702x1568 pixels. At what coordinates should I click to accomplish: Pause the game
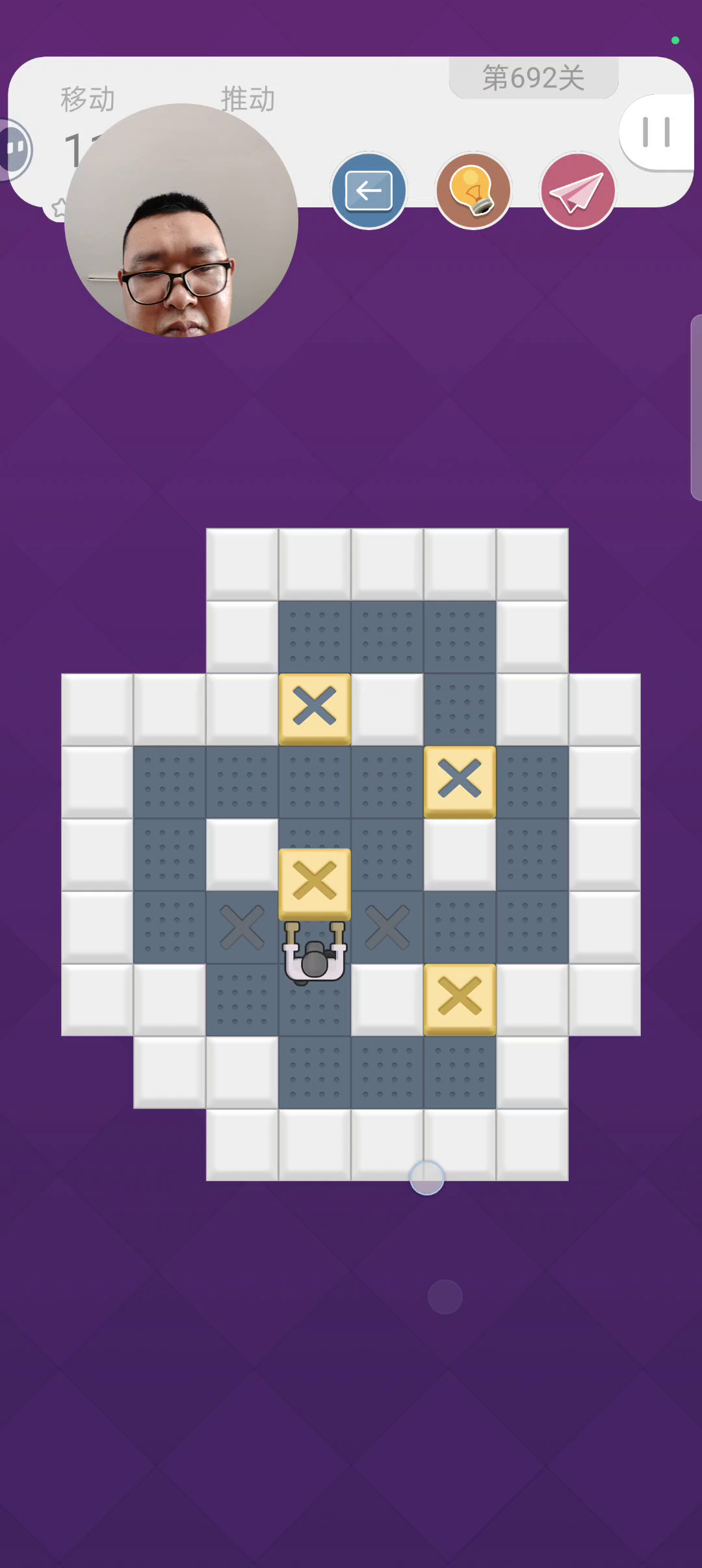pos(656,133)
